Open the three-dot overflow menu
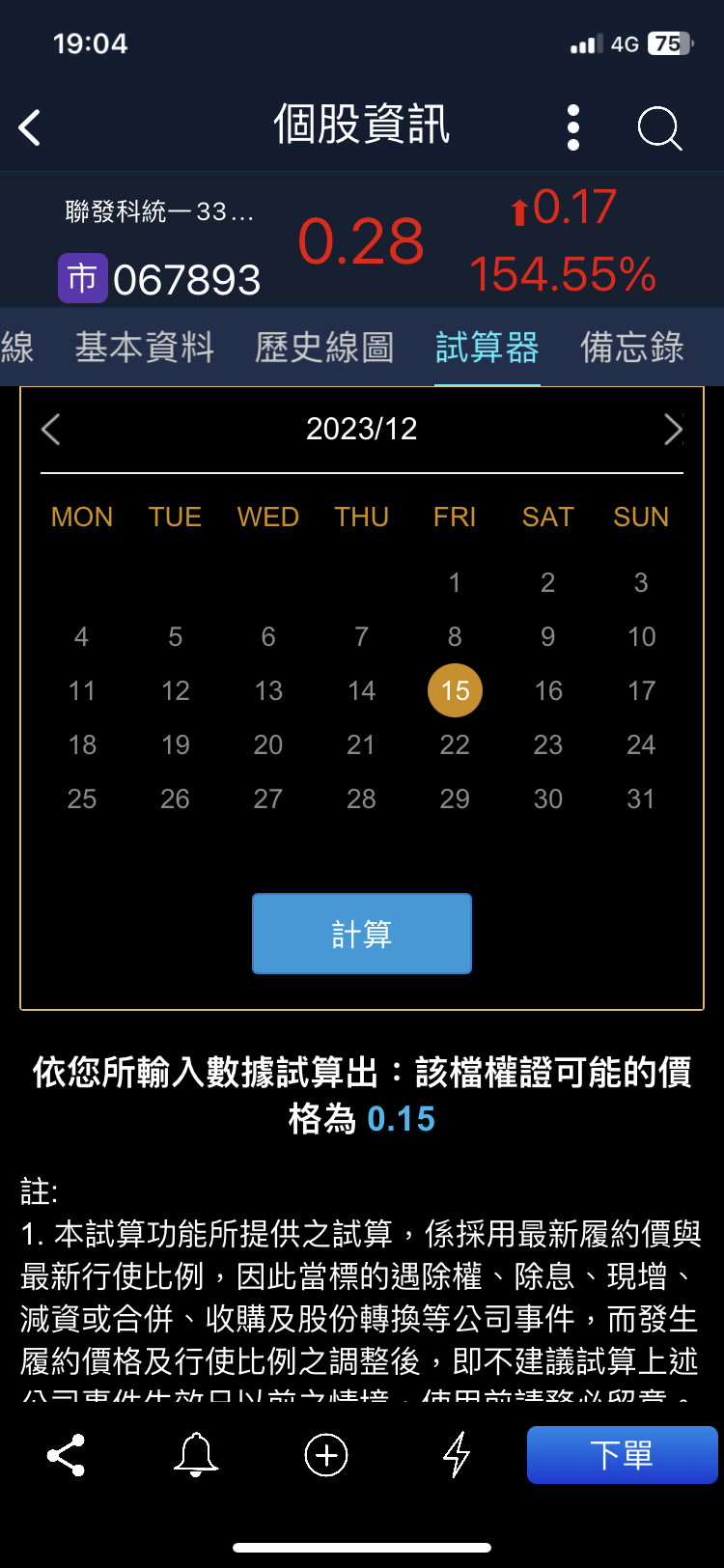This screenshot has height=1568, width=724. pyautogui.click(x=573, y=127)
